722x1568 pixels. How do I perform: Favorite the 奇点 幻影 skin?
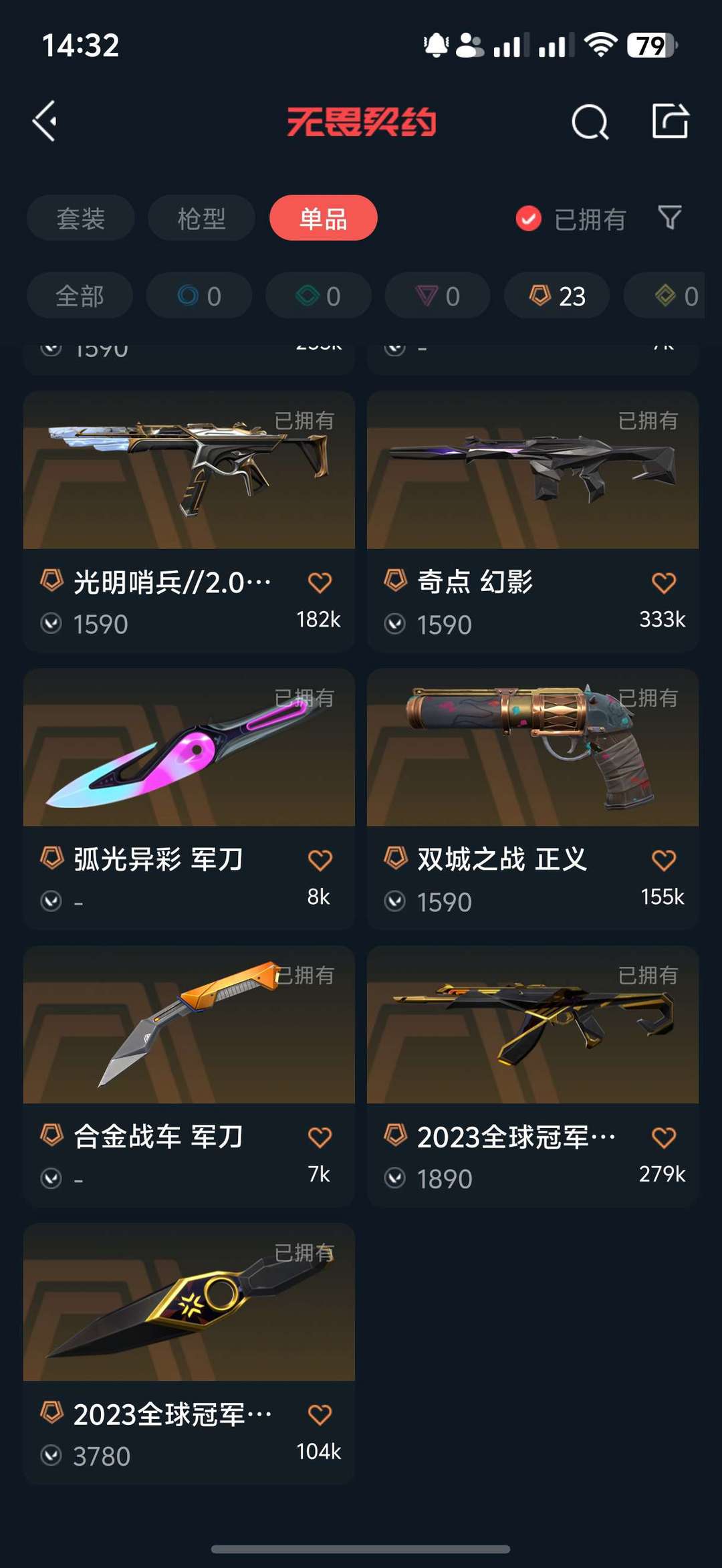663,583
